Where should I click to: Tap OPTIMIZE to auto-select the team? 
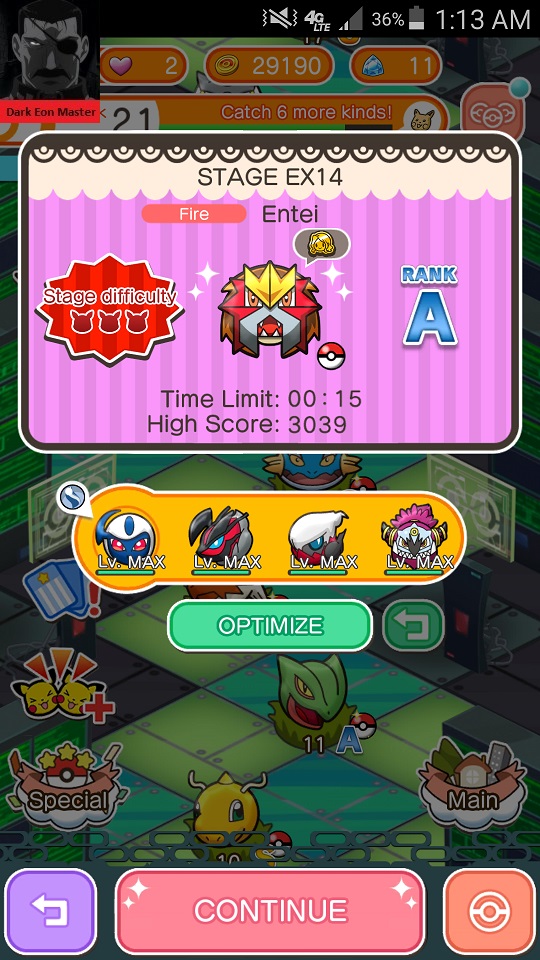coord(270,626)
